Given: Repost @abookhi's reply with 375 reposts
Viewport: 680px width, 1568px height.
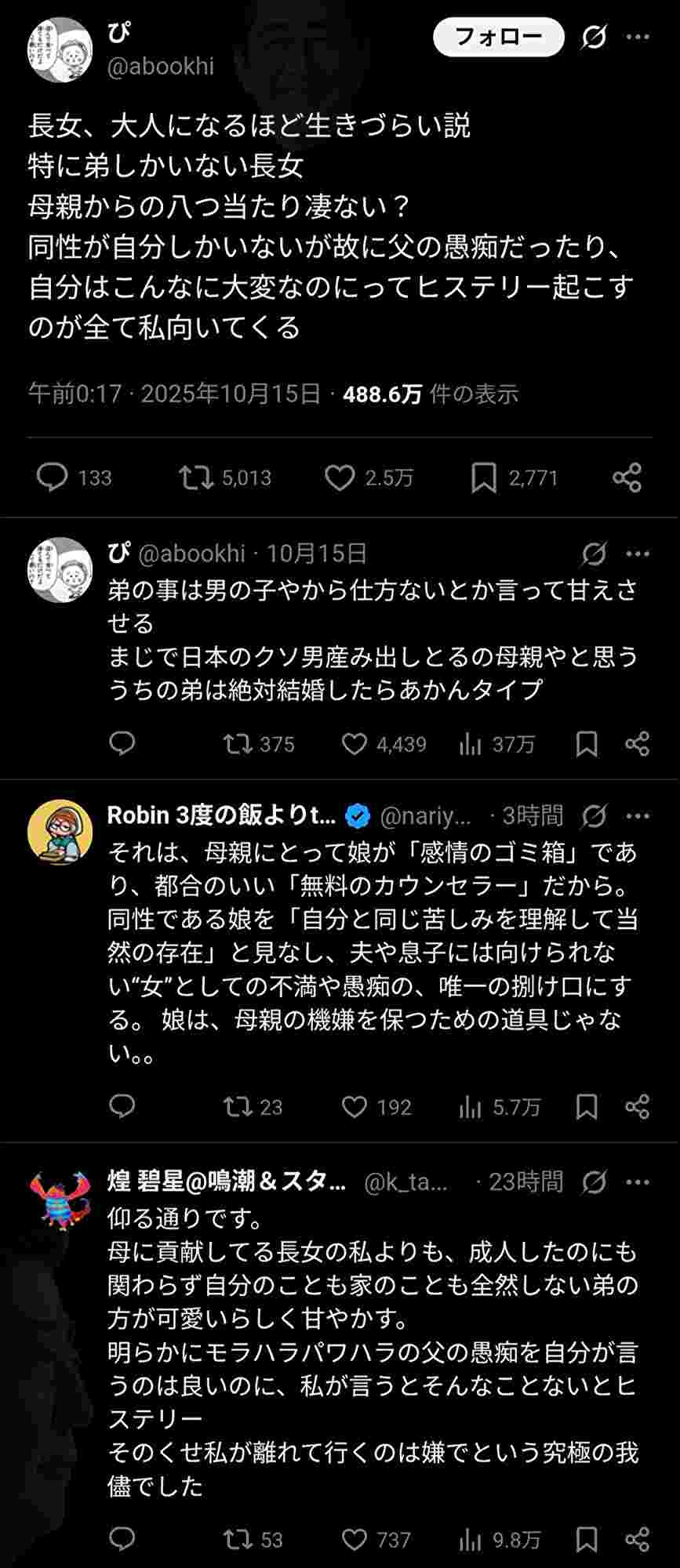Looking at the screenshot, I should (x=237, y=743).
